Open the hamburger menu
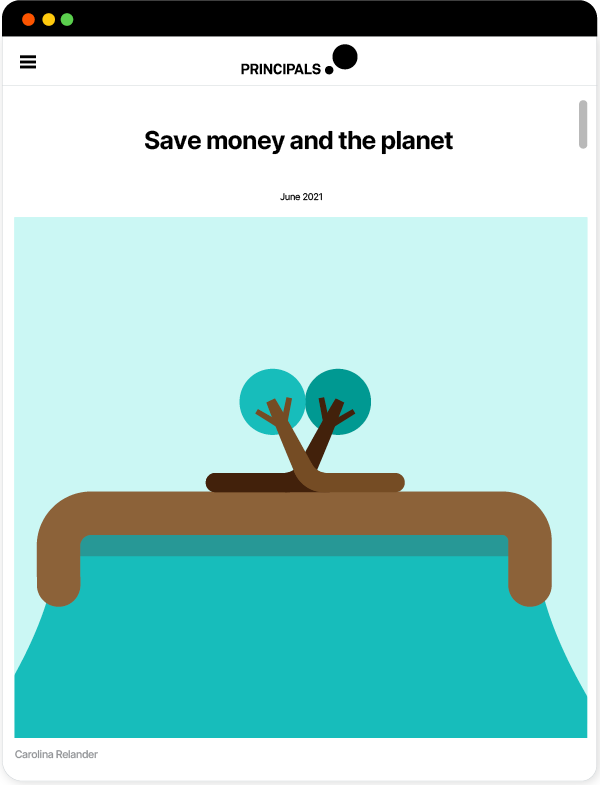The image size is (600, 785). click(28, 62)
